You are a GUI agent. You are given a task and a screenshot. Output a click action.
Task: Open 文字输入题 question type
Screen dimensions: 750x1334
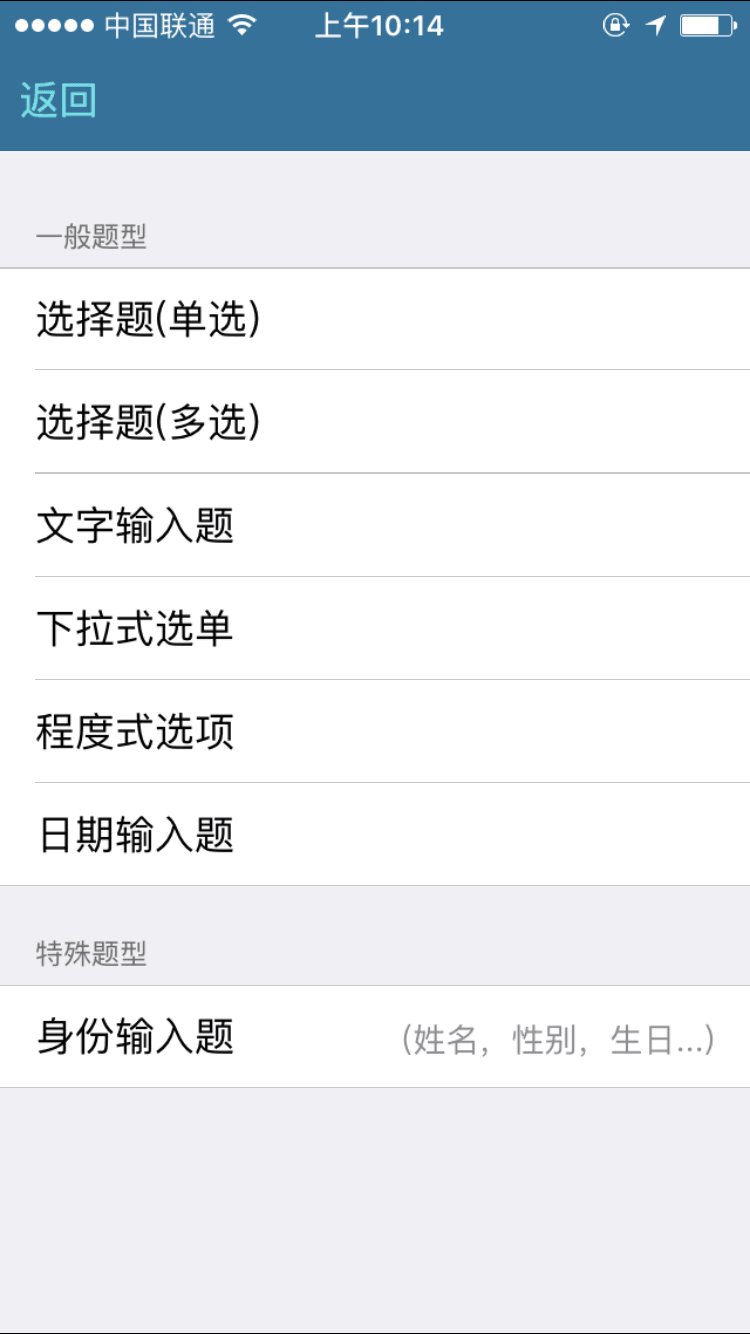(x=375, y=525)
